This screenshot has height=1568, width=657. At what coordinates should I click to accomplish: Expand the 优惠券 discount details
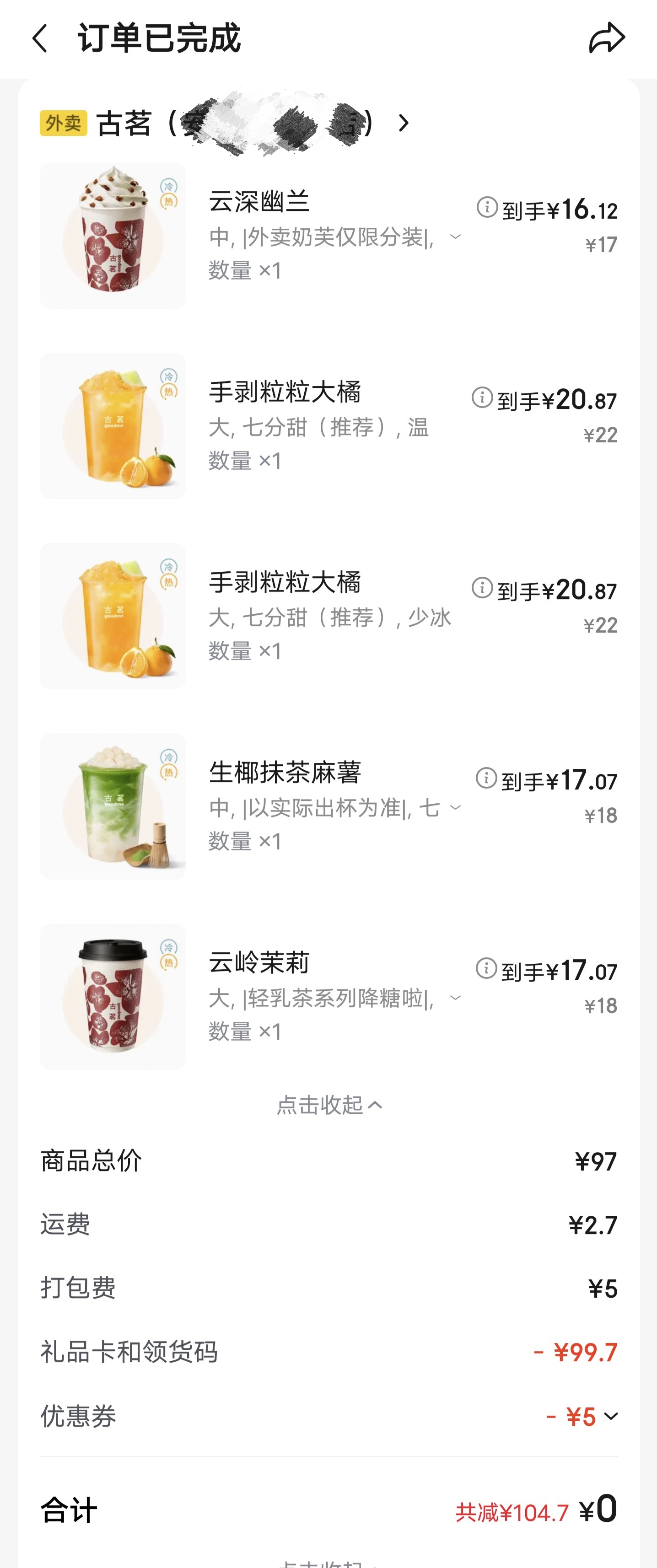pyautogui.click(x=609, y=1417)
